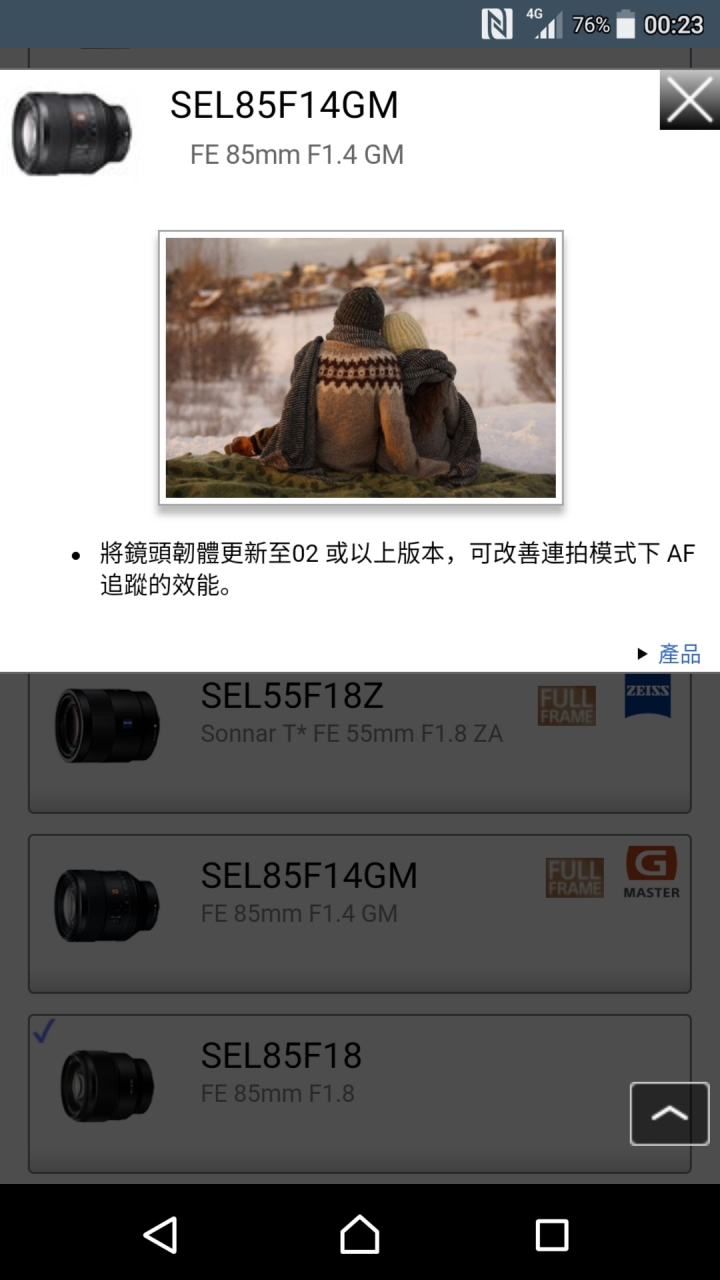Choose the SEL85F18 lens card
Image resolution: width=720 pixels, height=1280 pixels.
[330, 1092]
